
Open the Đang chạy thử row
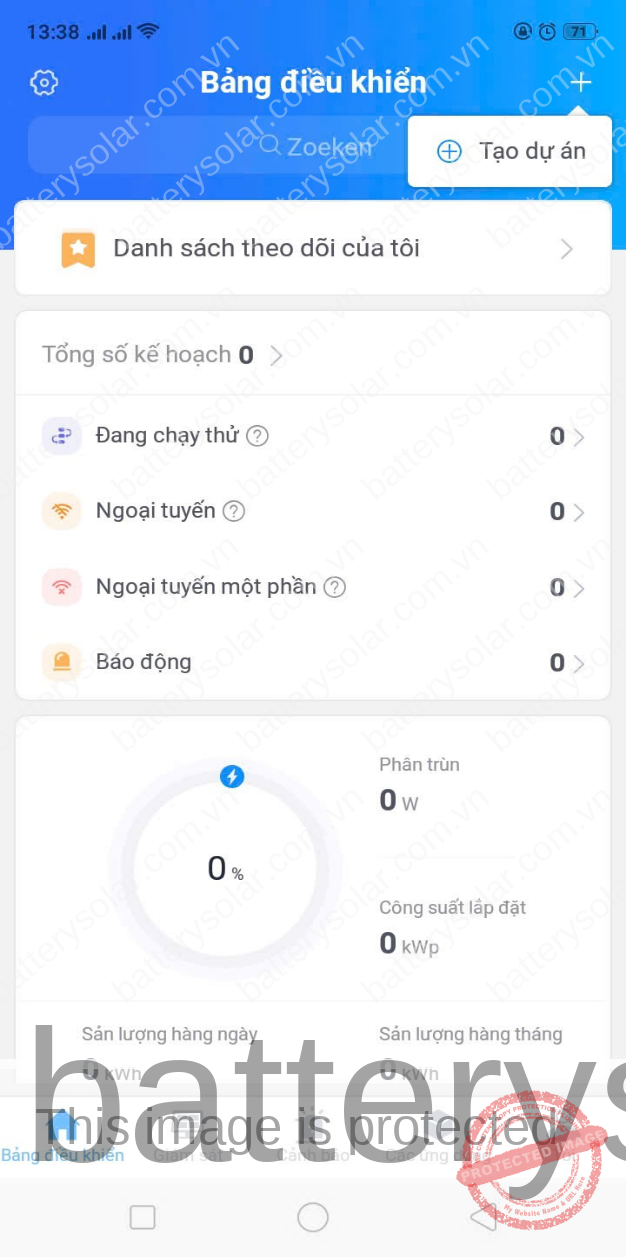[x=313, y=436]
